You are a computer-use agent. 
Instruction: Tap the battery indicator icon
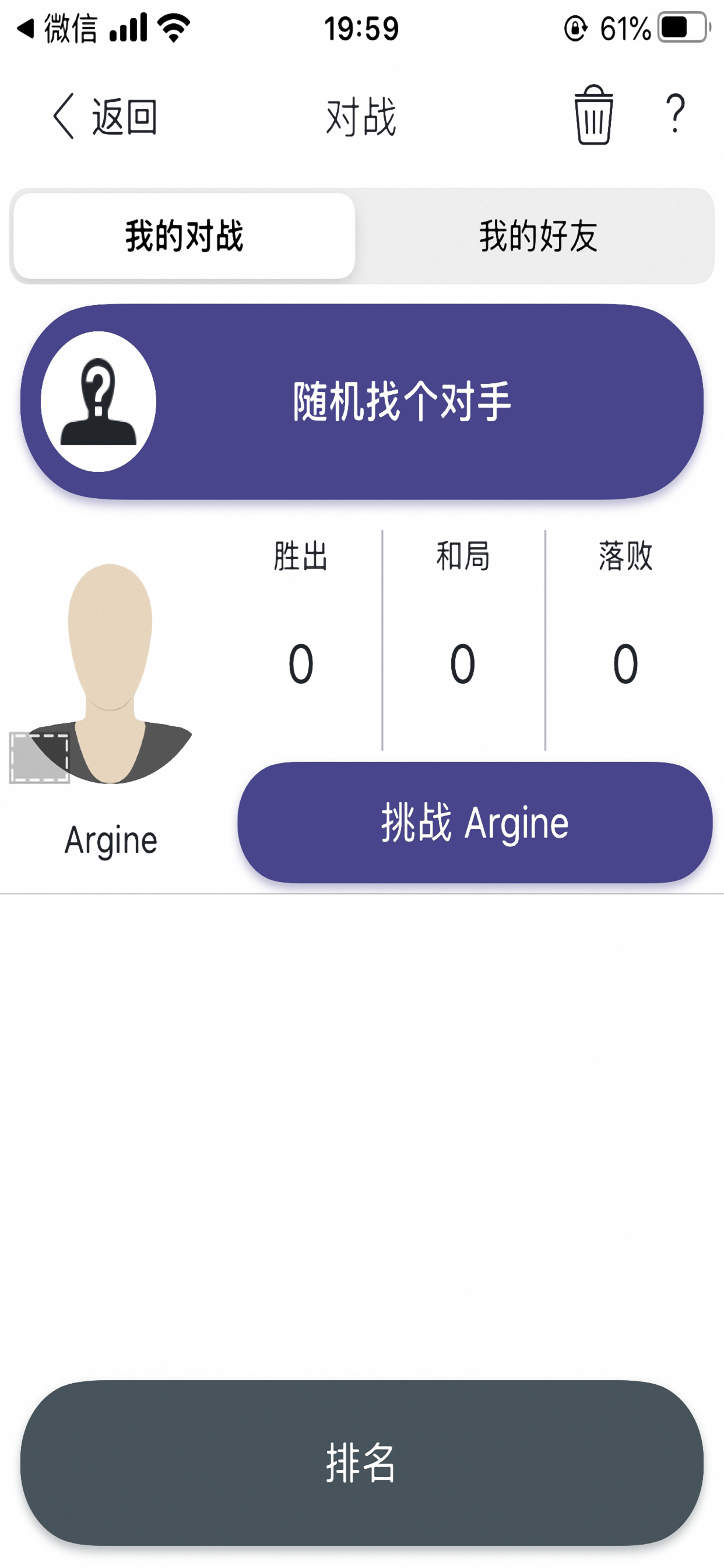tap(683, 26)
